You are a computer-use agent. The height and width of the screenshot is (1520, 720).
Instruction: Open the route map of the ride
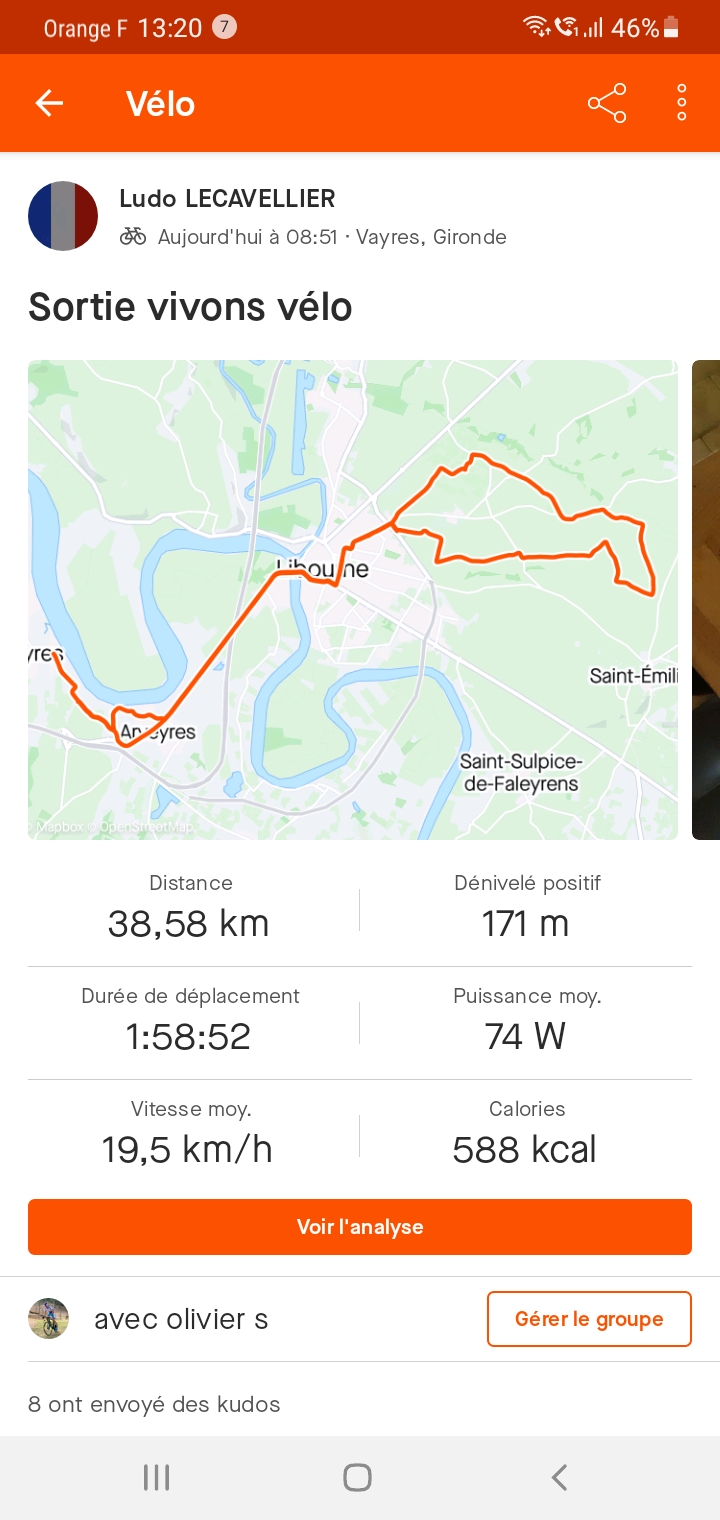coord(353,600)
